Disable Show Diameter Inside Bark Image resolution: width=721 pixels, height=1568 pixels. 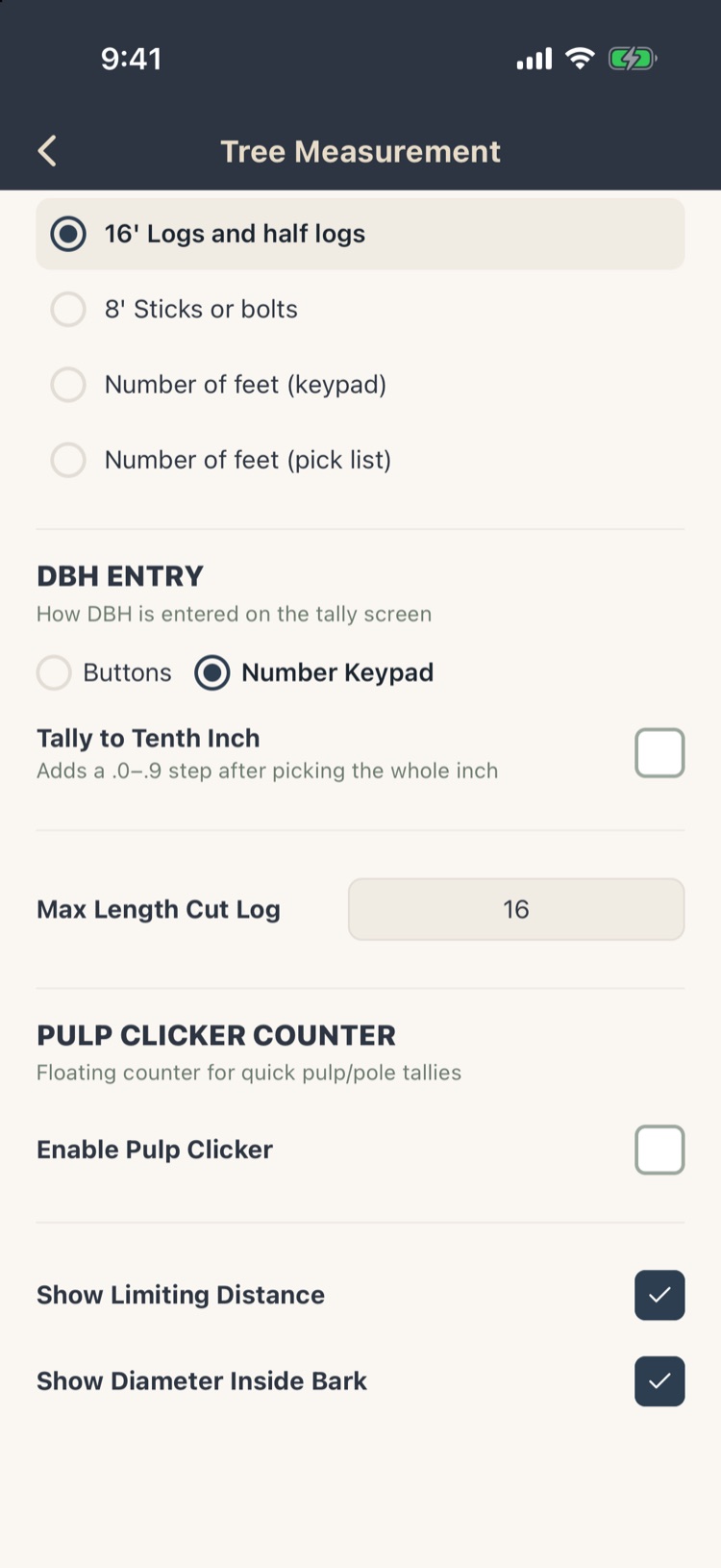pyautogui.click(x=659, y=1381)
